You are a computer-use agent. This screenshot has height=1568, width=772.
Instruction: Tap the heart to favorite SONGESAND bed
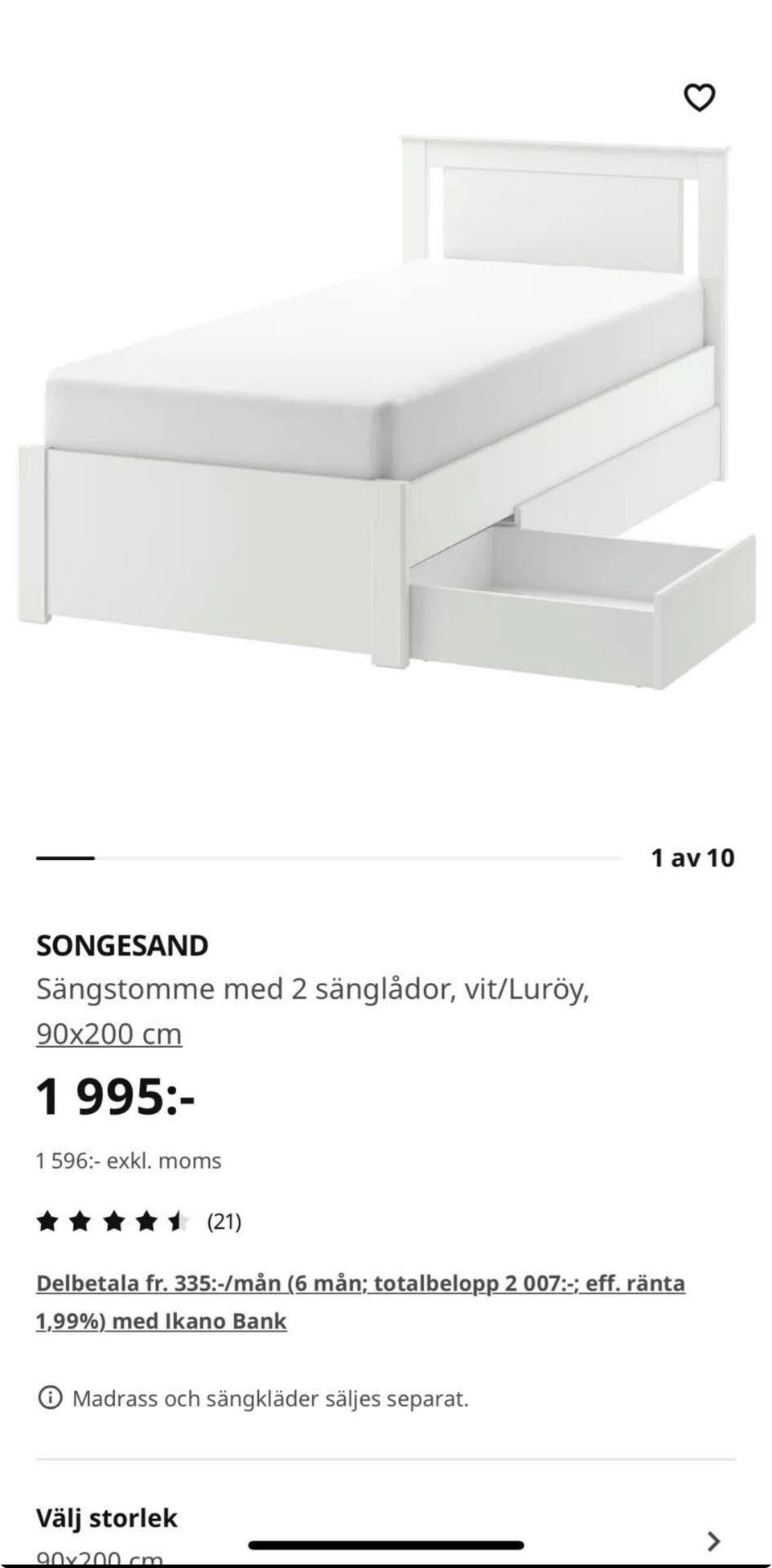(x=700, y=97)
